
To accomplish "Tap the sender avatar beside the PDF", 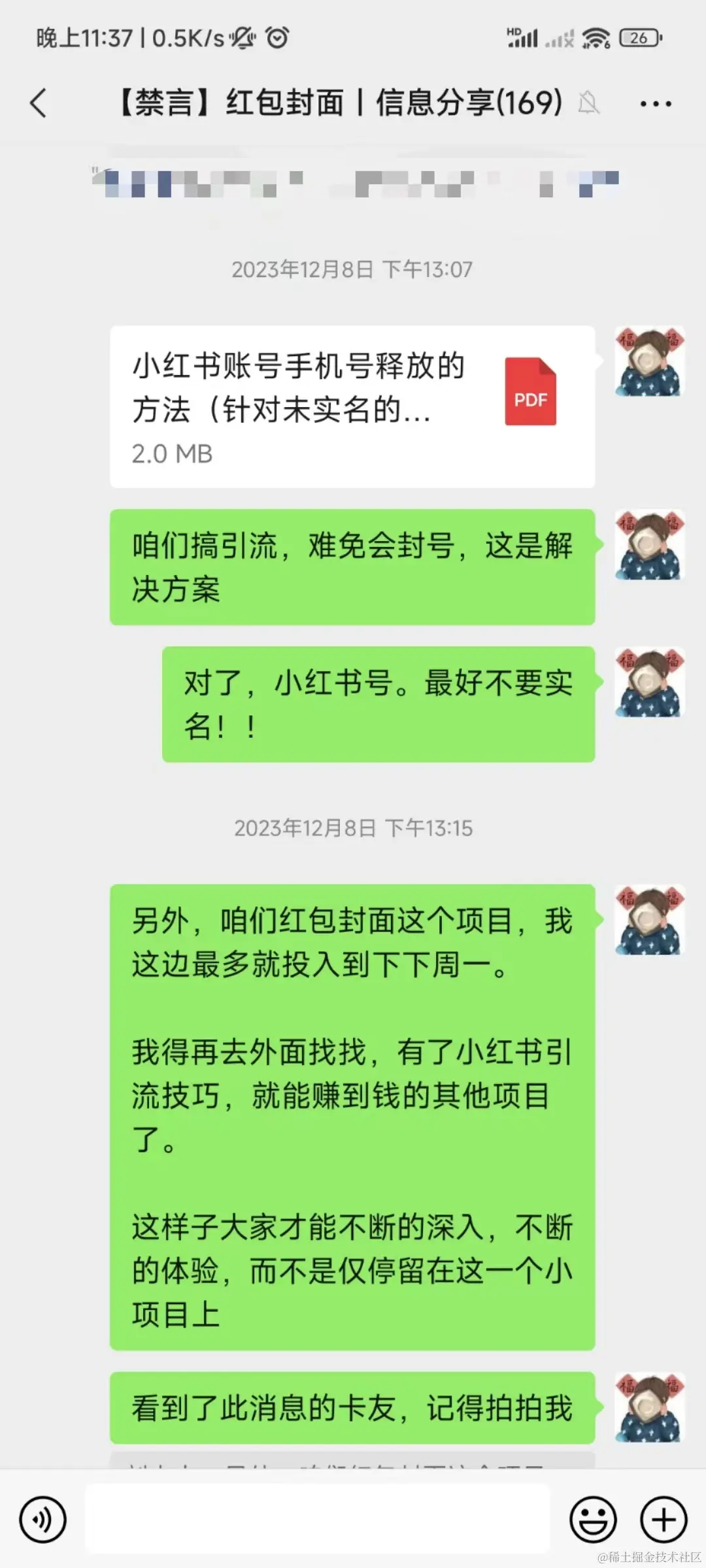I will 649,361.
